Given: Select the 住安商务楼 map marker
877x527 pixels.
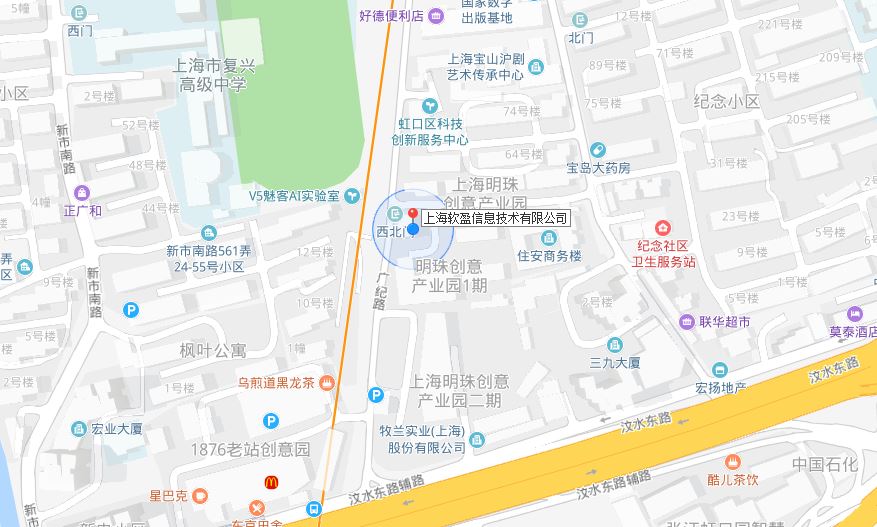Looking at the screenshot, I should [x=549, y=238].
